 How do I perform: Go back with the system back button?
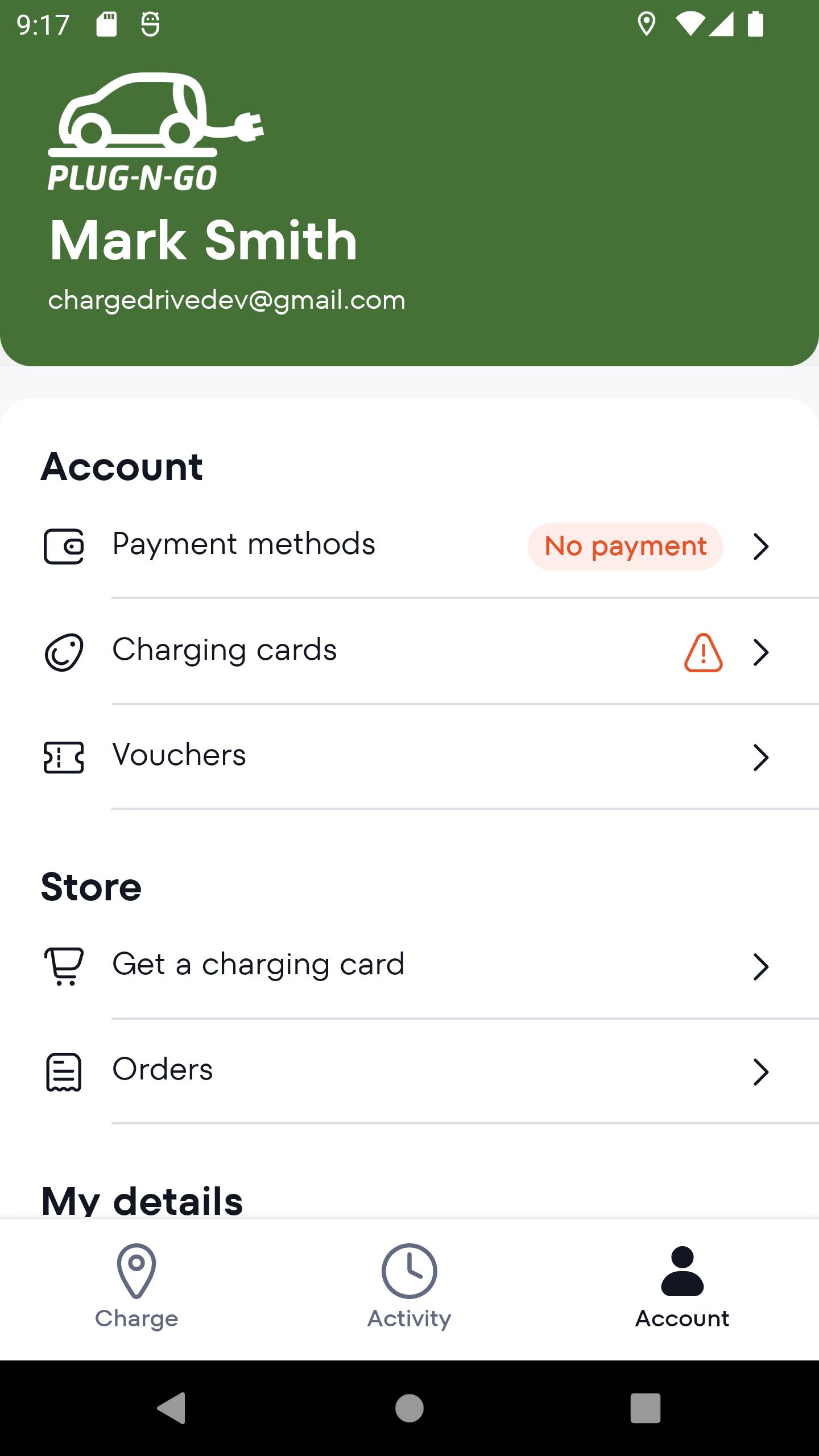[x=172, y=1408]
